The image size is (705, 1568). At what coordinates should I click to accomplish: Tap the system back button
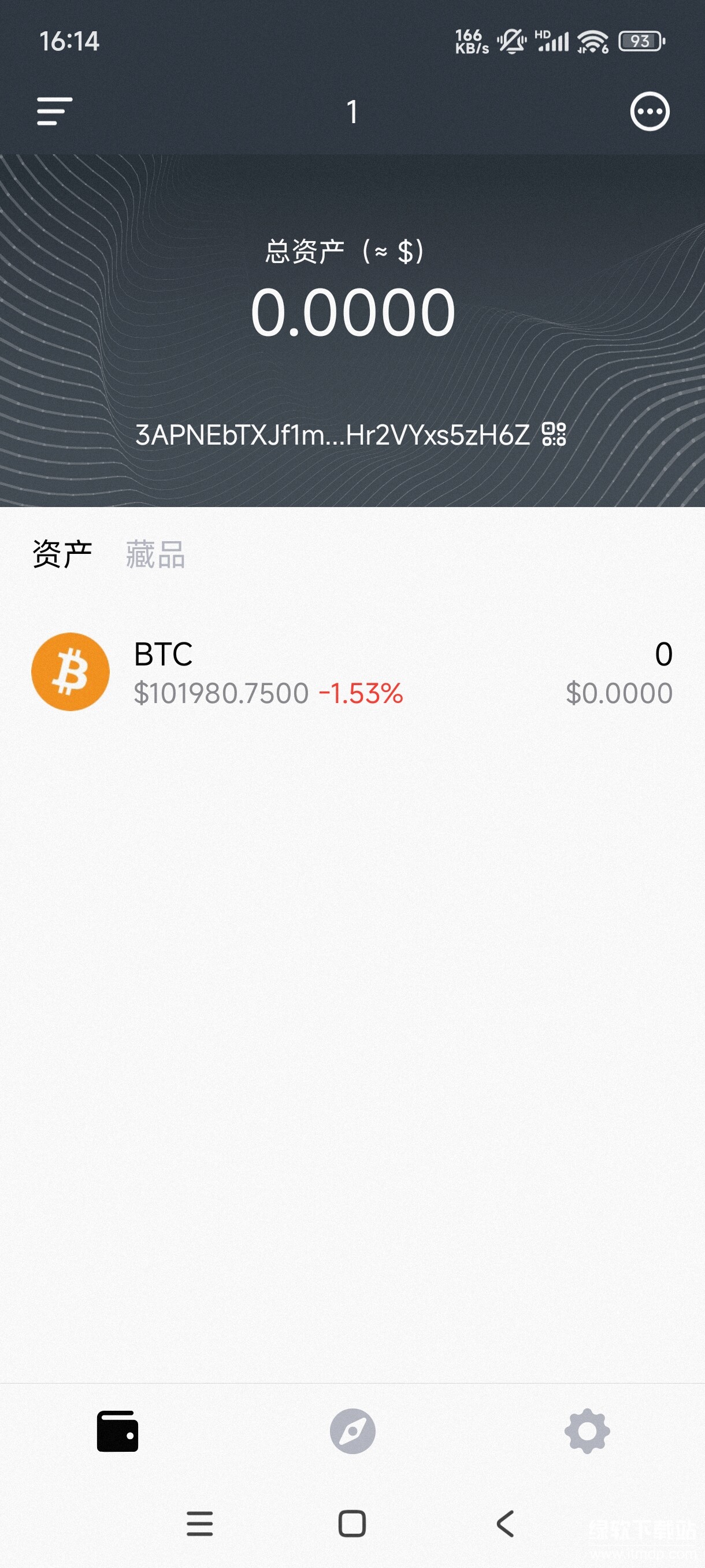tap(505, 1523)
